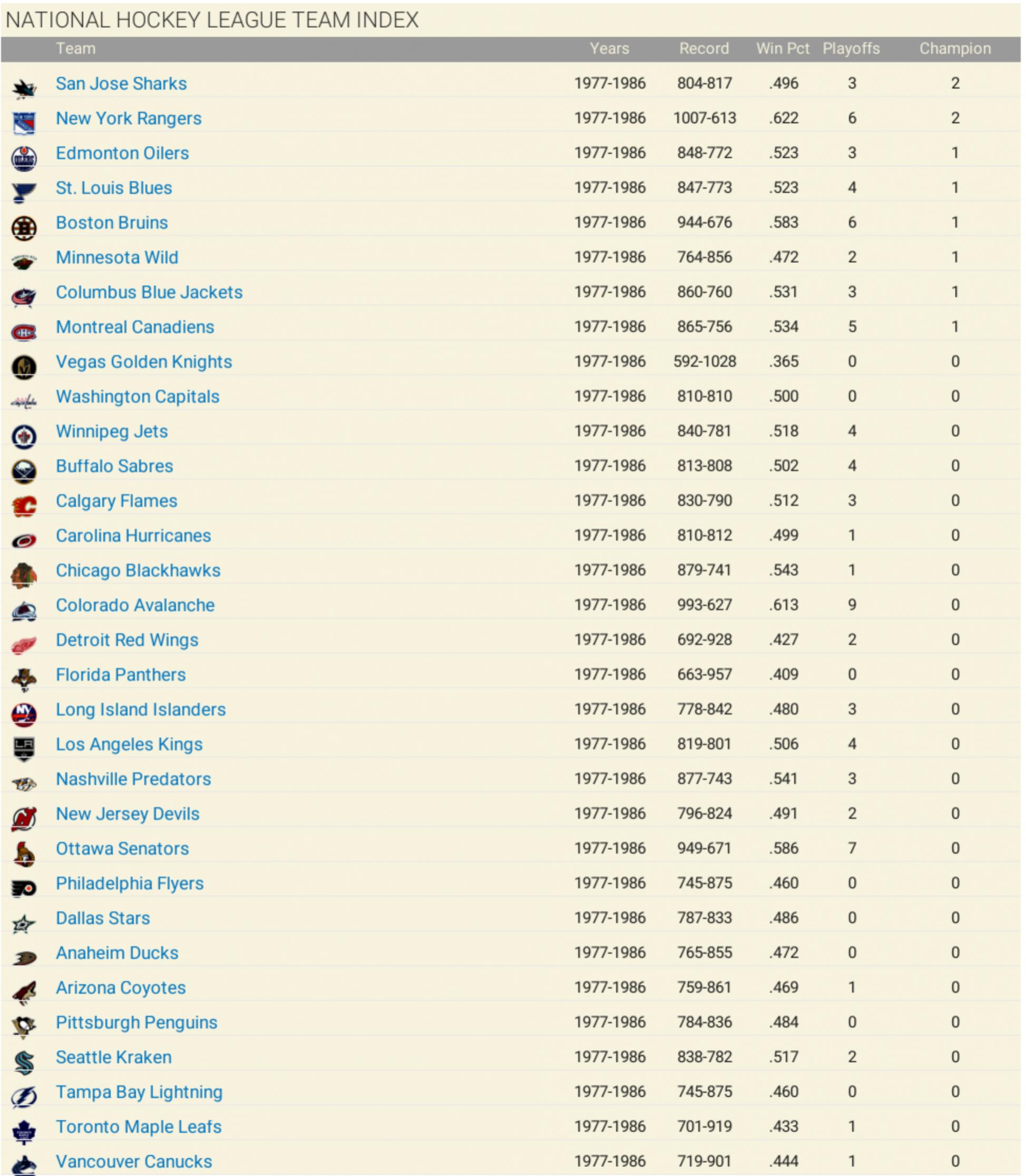View Edmonton Oilers team details
This screenshot has width=1026, height=1176.
pyautogui.click(x=122, y=153)
